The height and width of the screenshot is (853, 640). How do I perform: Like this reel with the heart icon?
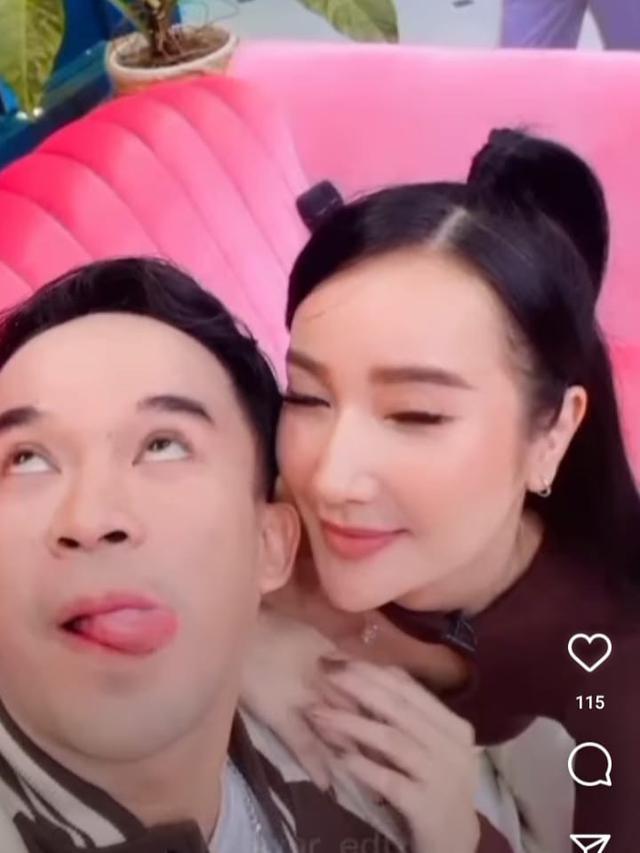[589, 652]
